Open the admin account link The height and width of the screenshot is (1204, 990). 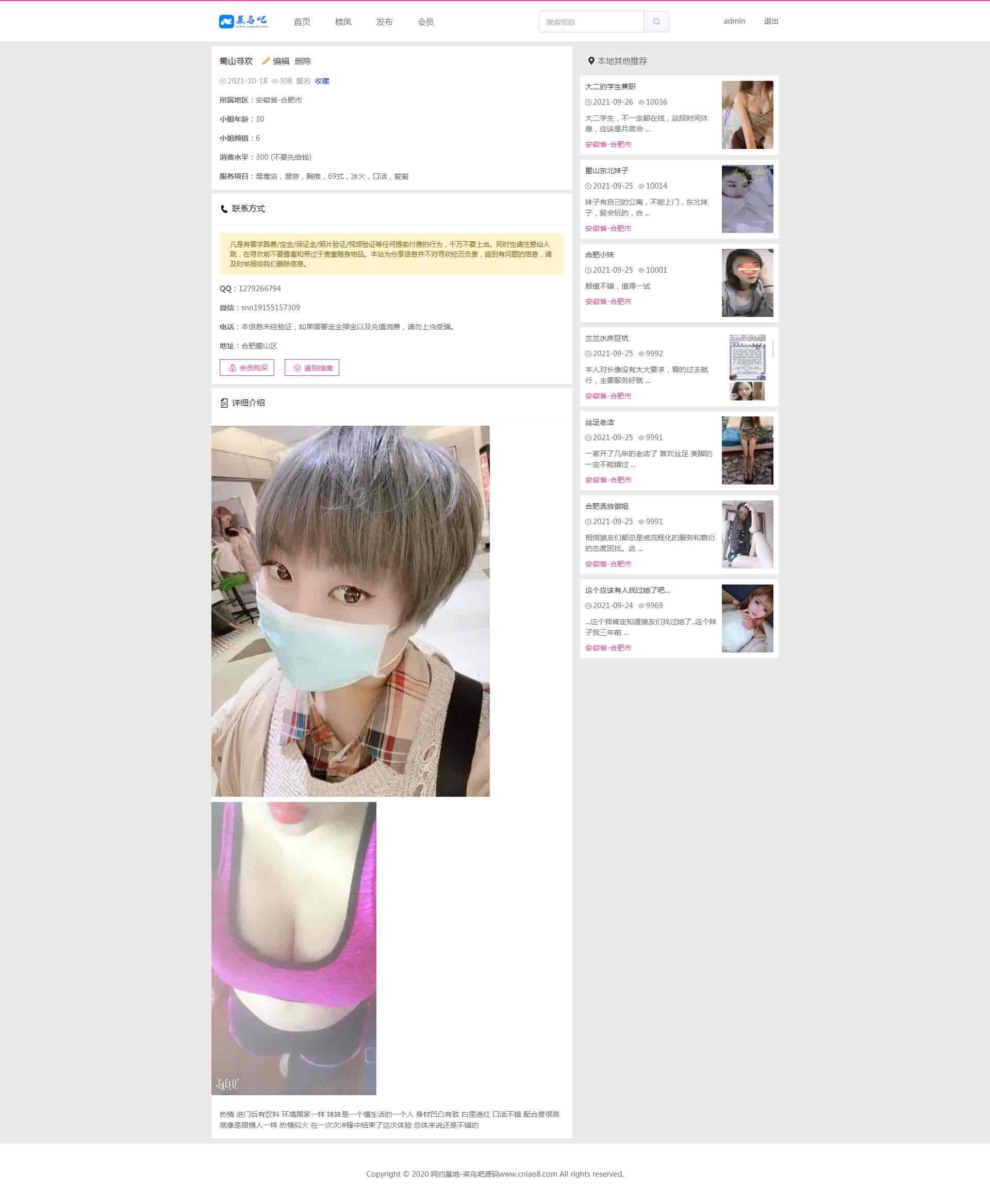coord(733,21)
